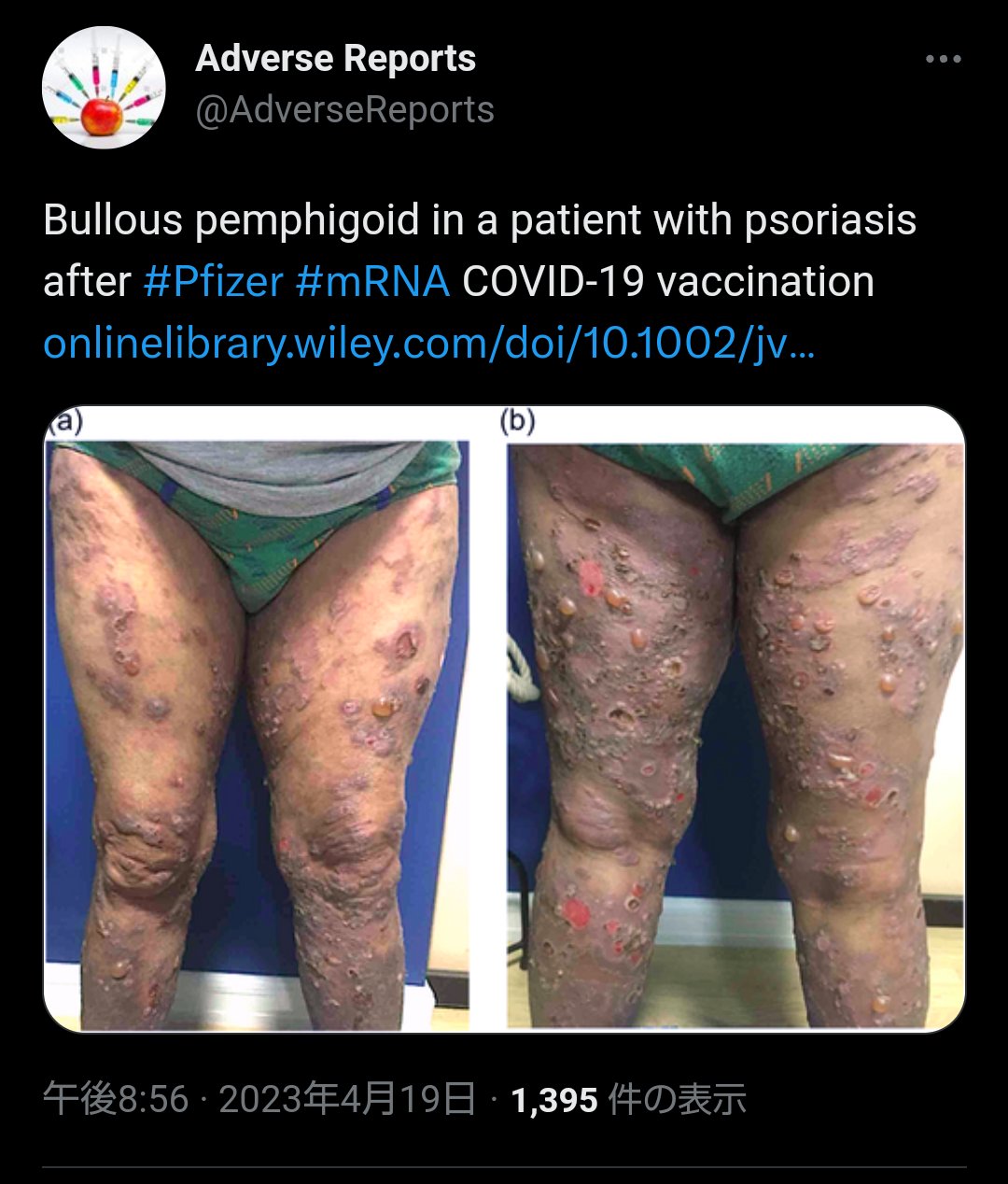Open the @AdverseReports account name
Screen dimensions: 1008x1184
(x=344, y=110)
